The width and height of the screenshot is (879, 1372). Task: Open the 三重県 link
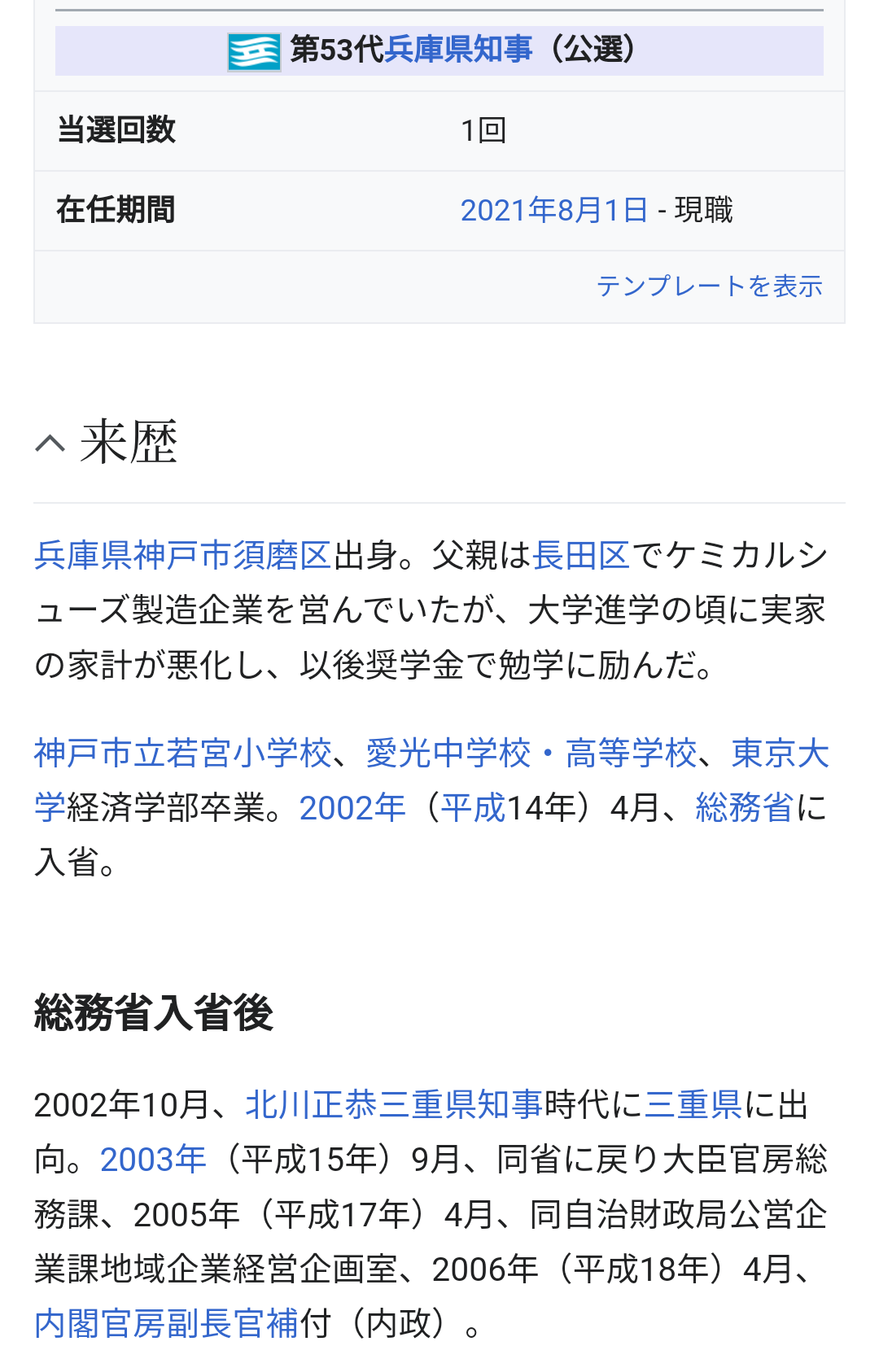[x=693, y=1105]
